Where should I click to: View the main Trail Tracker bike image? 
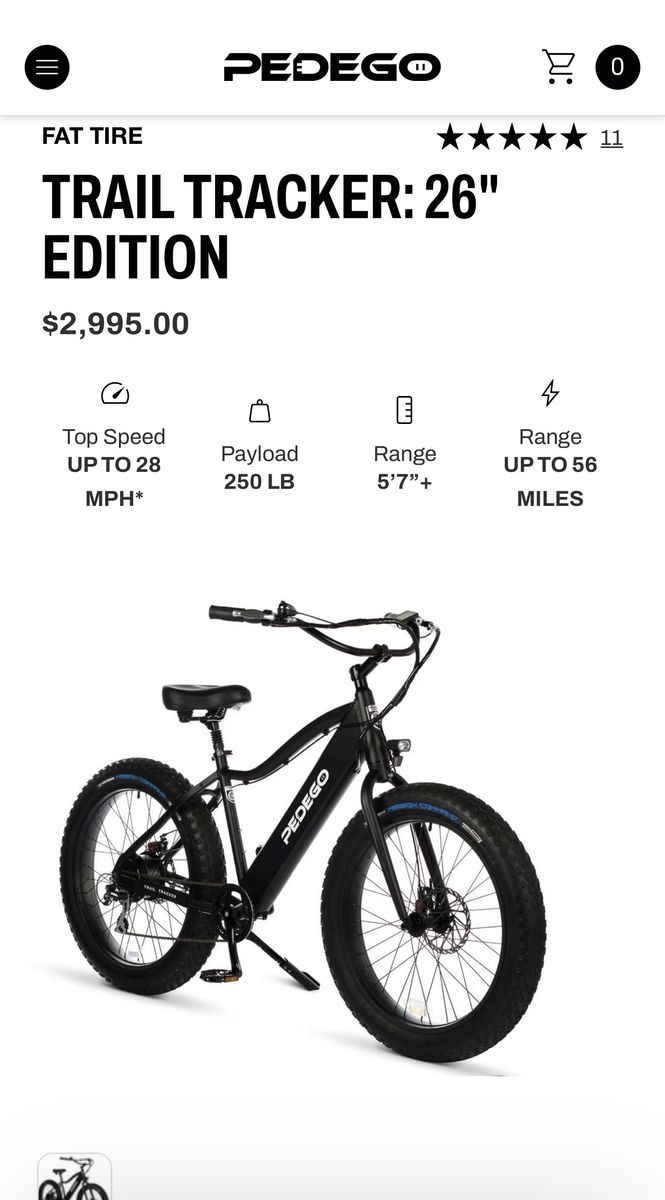click(x=303, y=830)
